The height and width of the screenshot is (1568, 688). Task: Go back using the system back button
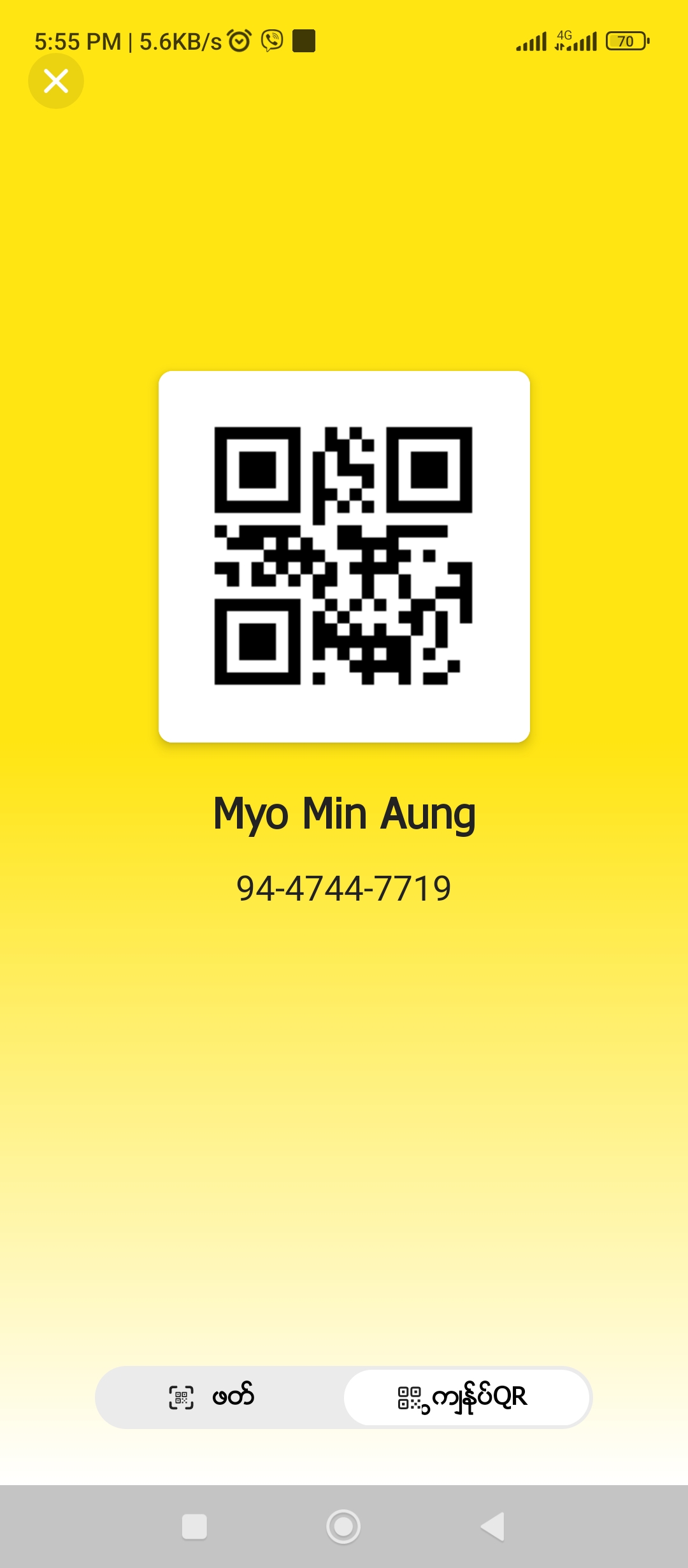point(492,1527)
